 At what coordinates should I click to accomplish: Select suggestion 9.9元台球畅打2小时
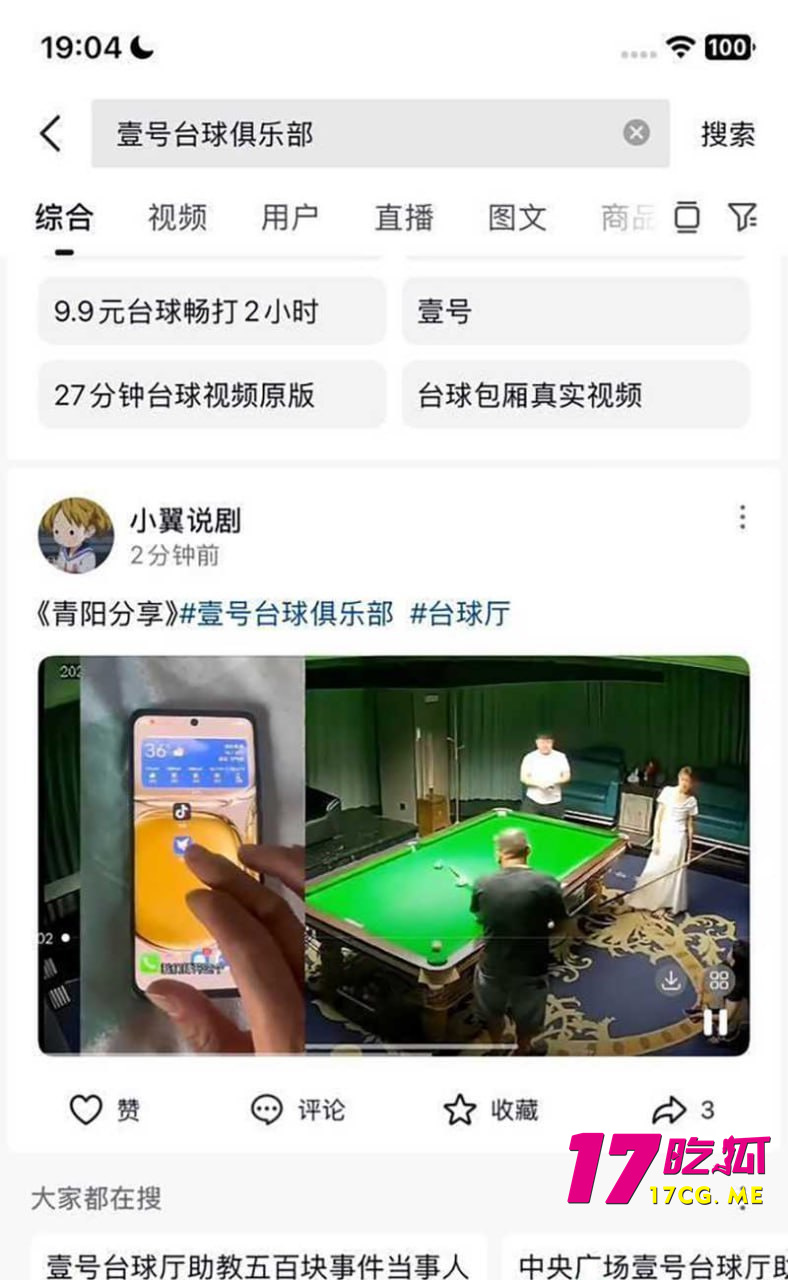click(211, 311)
